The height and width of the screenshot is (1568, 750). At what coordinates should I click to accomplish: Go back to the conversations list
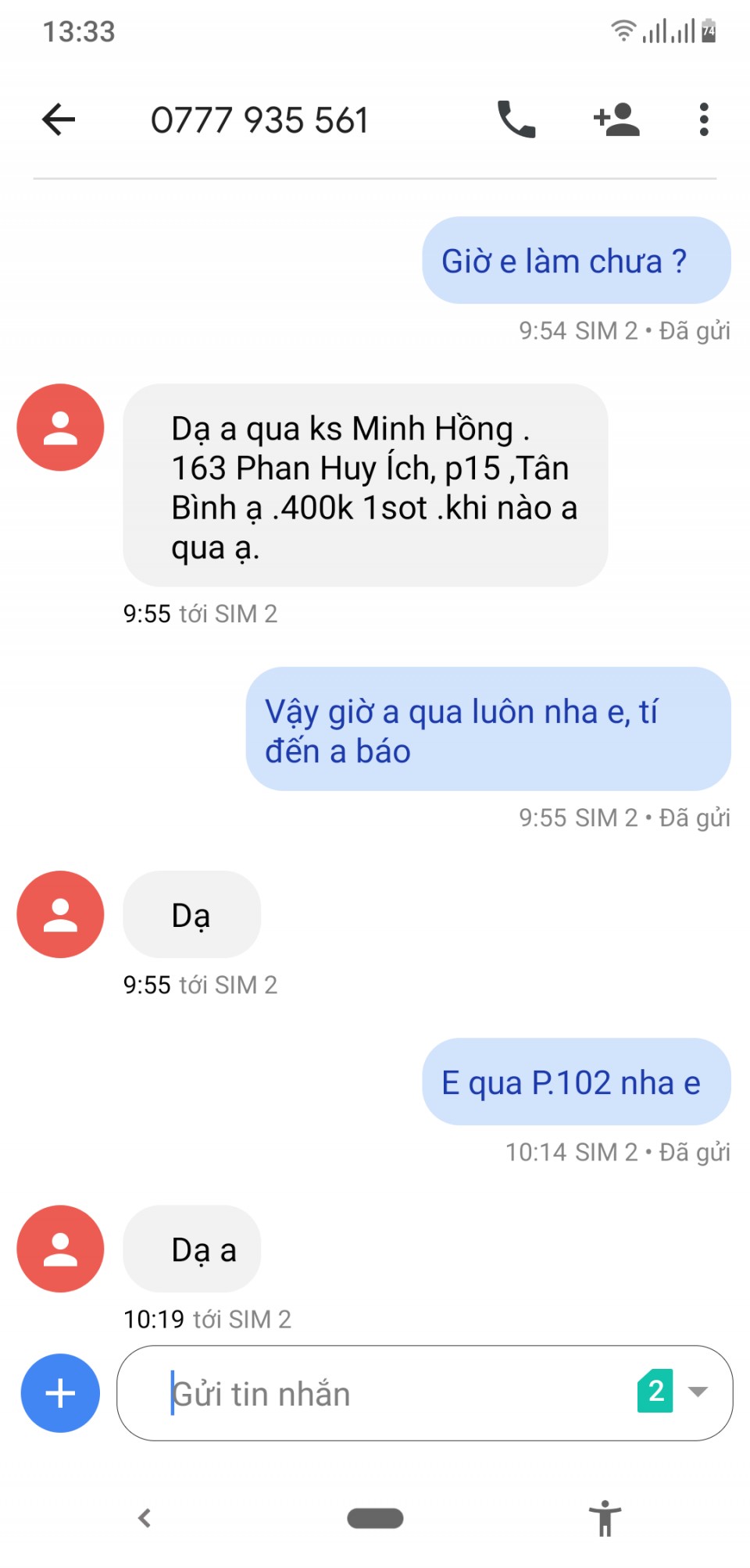point(59,120)
